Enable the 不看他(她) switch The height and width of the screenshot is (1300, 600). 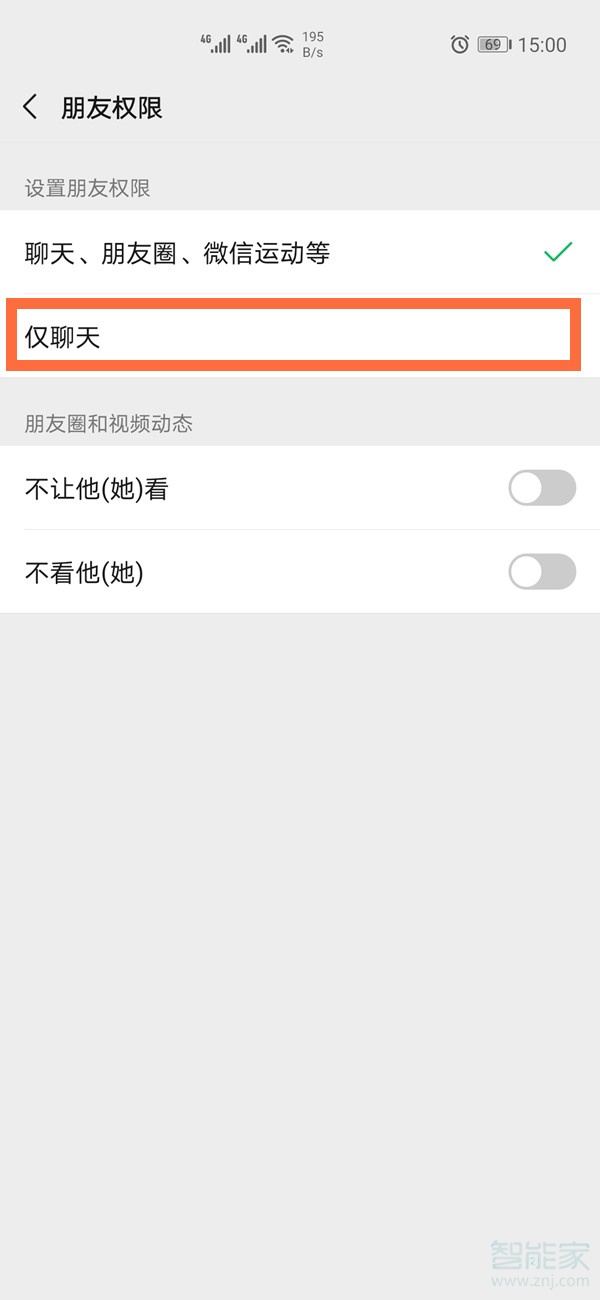pos(542,573)
